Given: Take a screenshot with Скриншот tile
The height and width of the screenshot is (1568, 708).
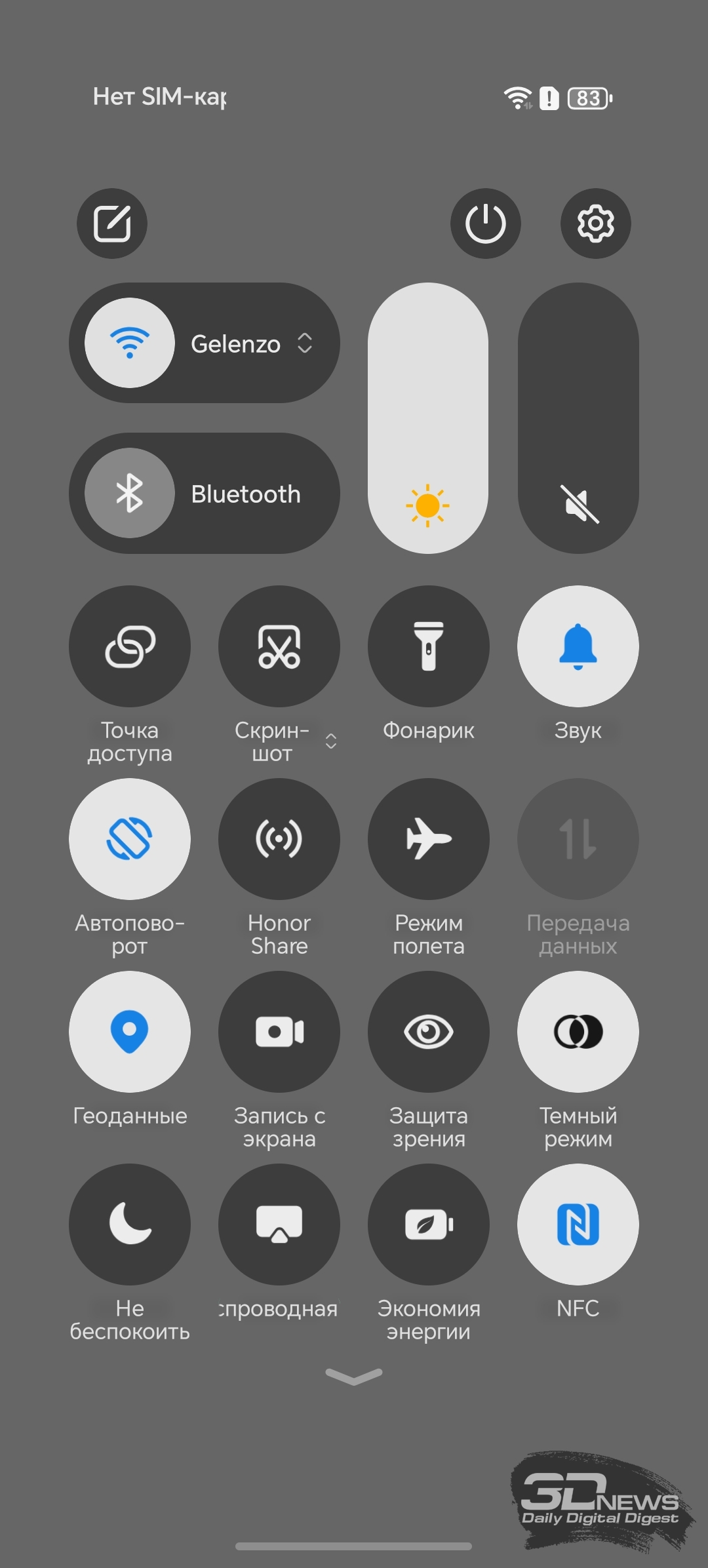Looking at the screenshot, I should tap(279, 646).
